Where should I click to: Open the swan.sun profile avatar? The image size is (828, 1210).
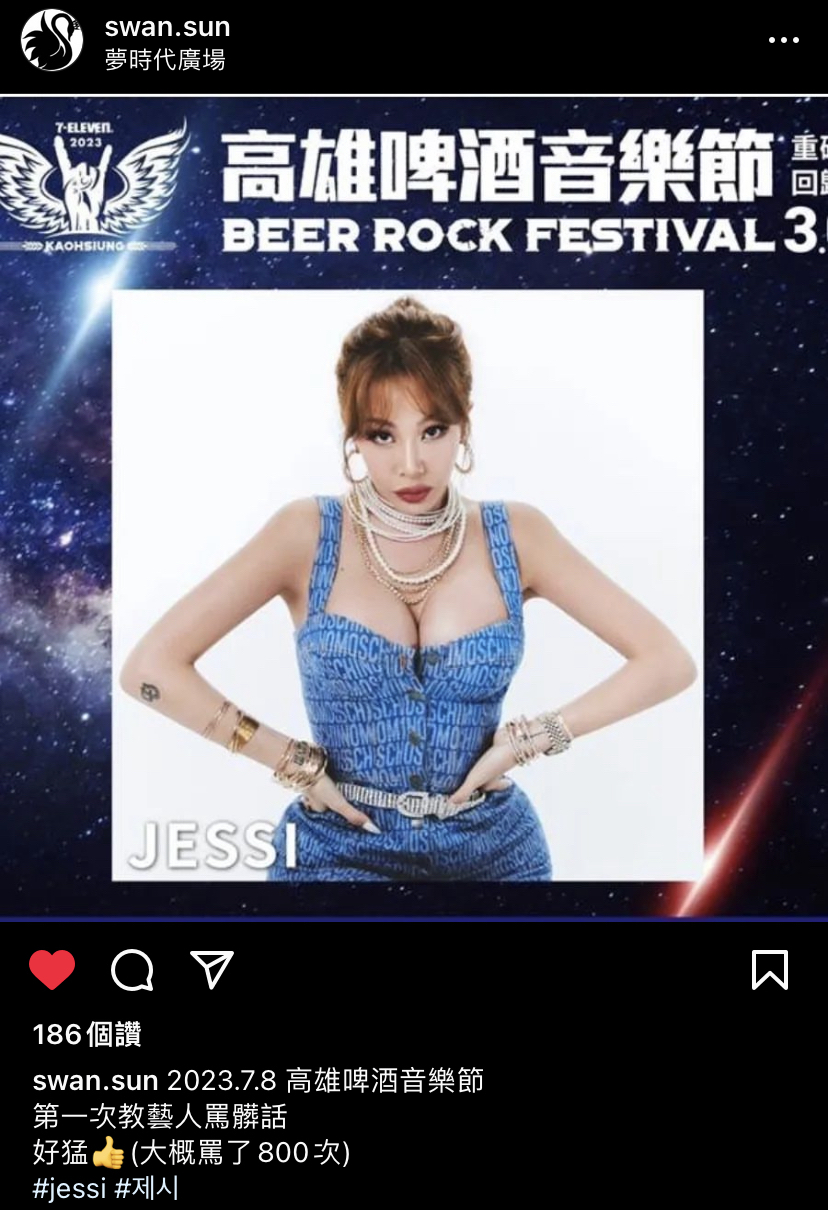pyautogui.click(x=52, y=40)
